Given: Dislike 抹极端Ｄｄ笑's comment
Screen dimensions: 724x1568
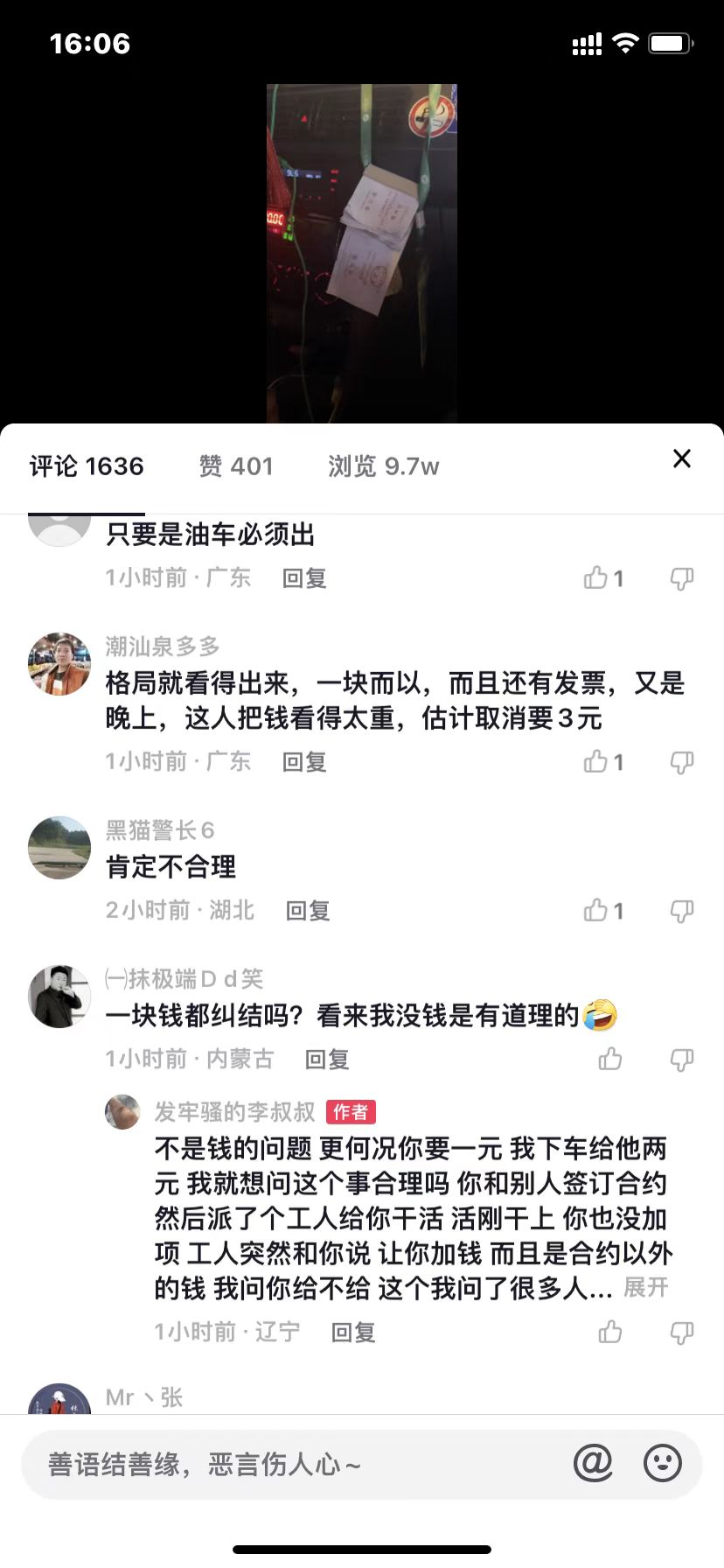Looking at the screenshot, I should pos(682,1059).
